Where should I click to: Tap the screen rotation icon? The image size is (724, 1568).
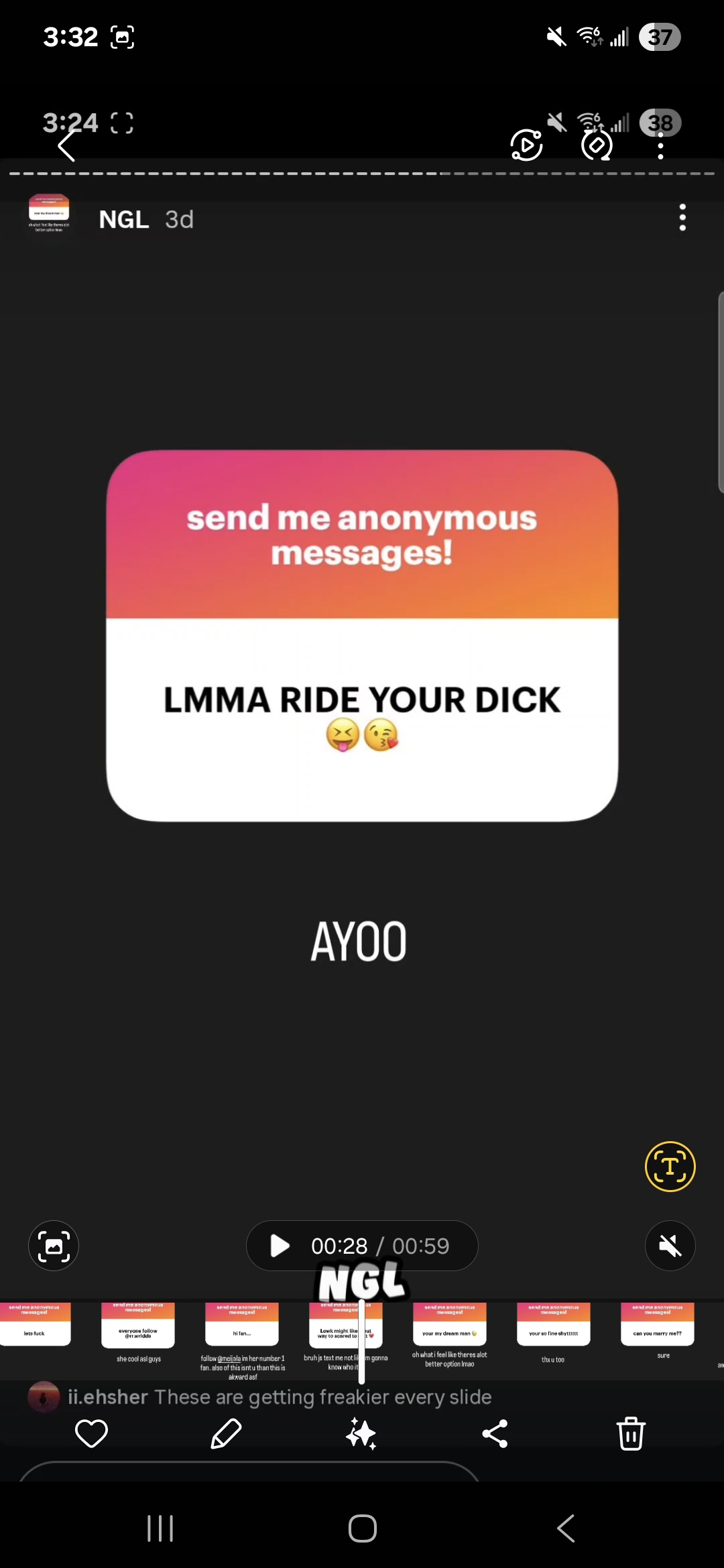596,145
